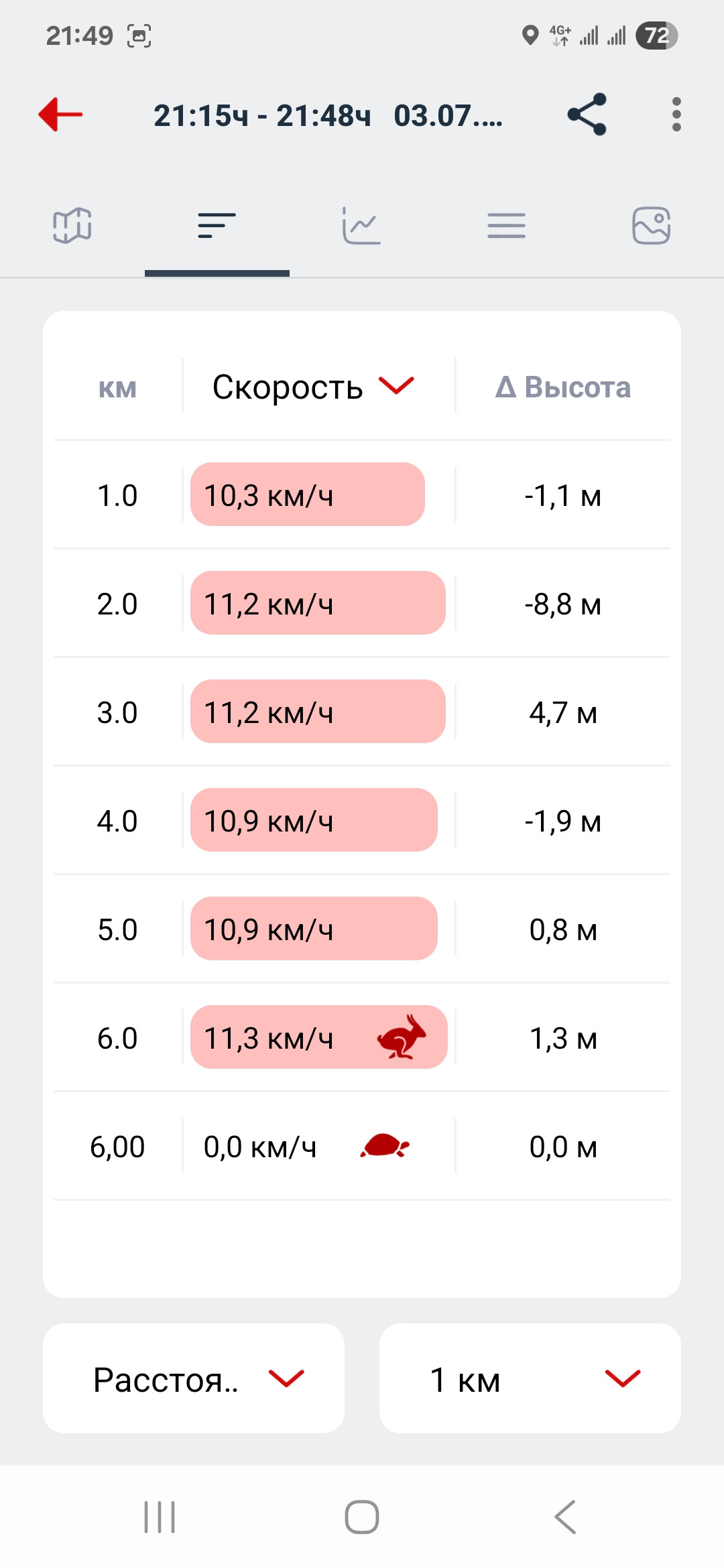Switch to the photo gallery tab

(652, 225)
